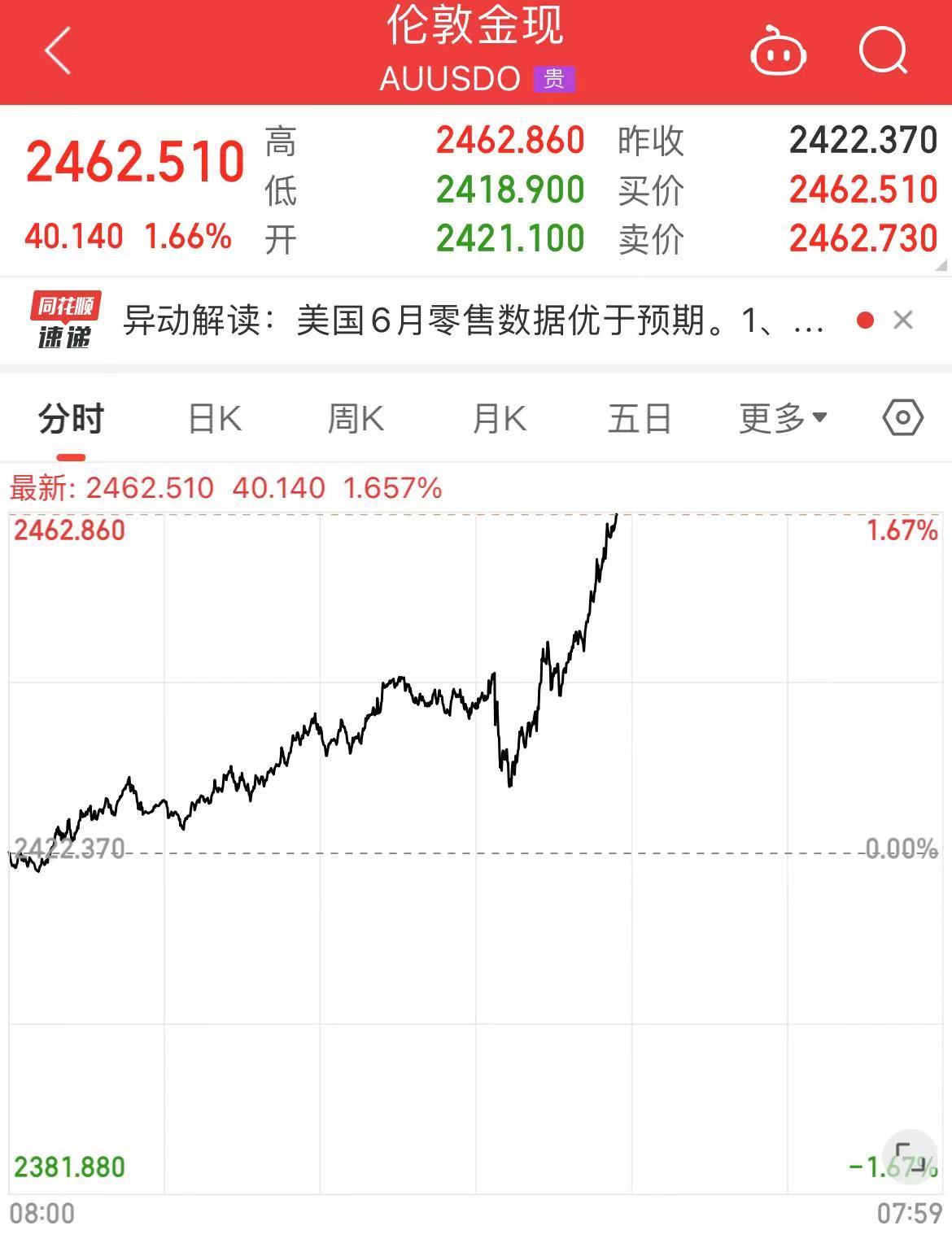Click the 贵 badge beside AUUSDO
Viewport: 952px width, 1243px height.
pyautogui.click(x=556, y=78)
